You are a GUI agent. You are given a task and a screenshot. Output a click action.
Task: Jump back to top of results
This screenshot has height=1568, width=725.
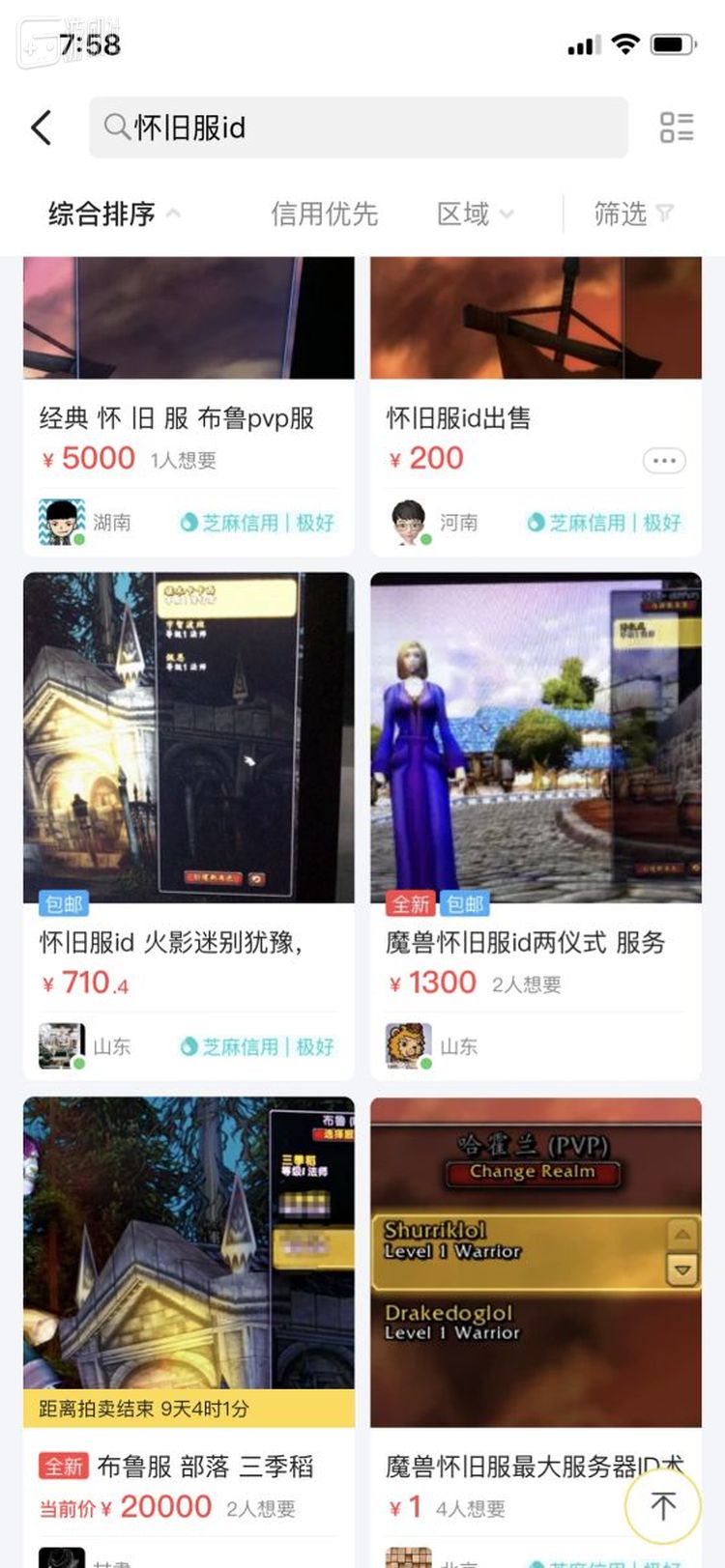pyautogui.click(x=663, y=1506)
